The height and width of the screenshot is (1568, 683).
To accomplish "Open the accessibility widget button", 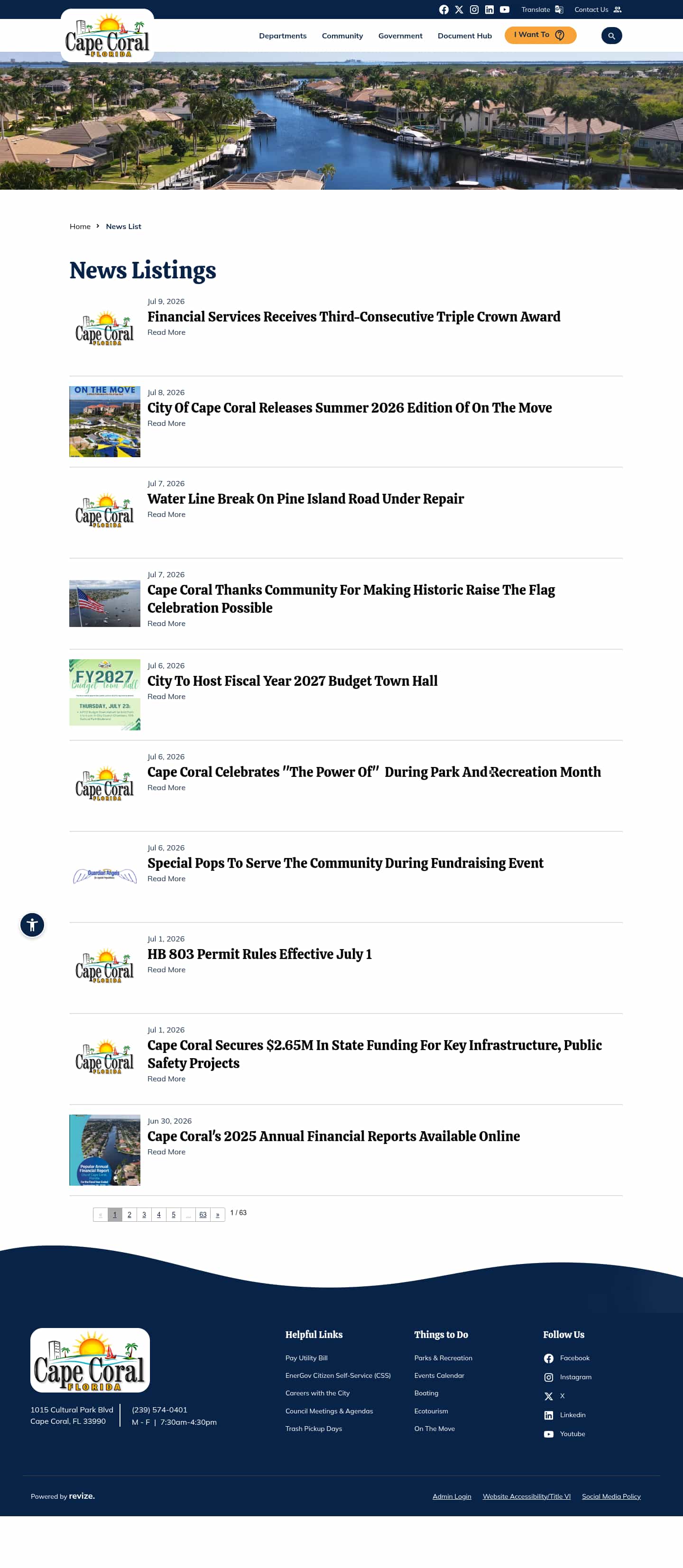I will point(32,924).
